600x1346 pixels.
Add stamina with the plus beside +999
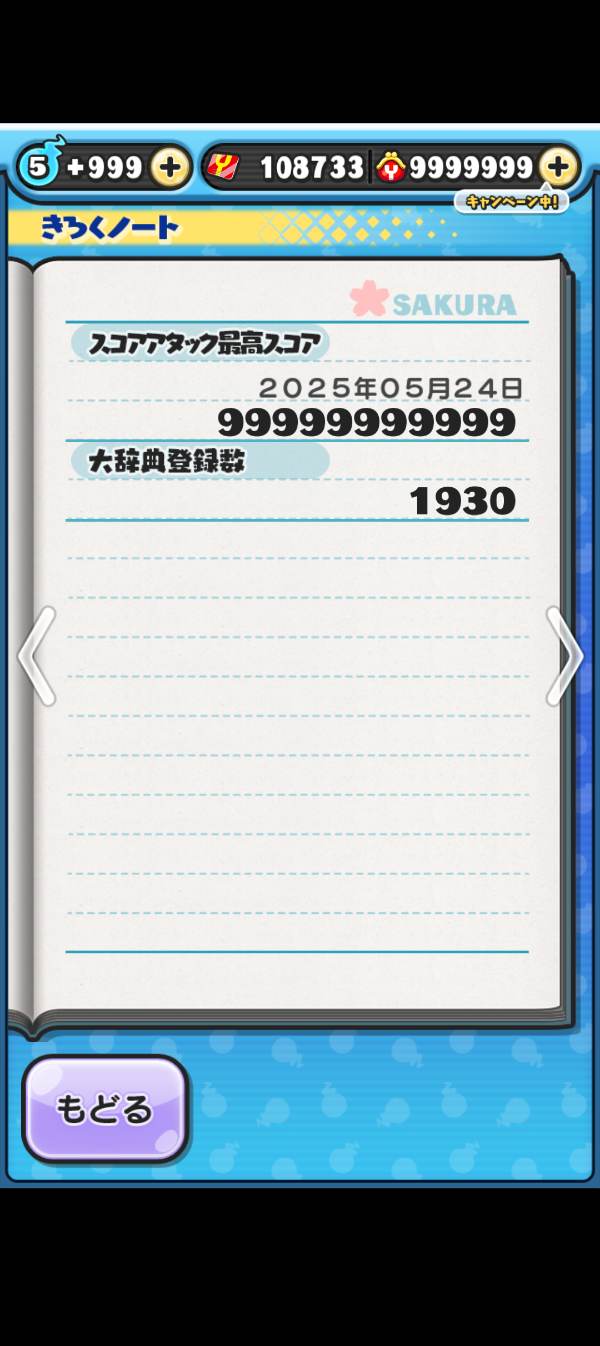point(170,167)
